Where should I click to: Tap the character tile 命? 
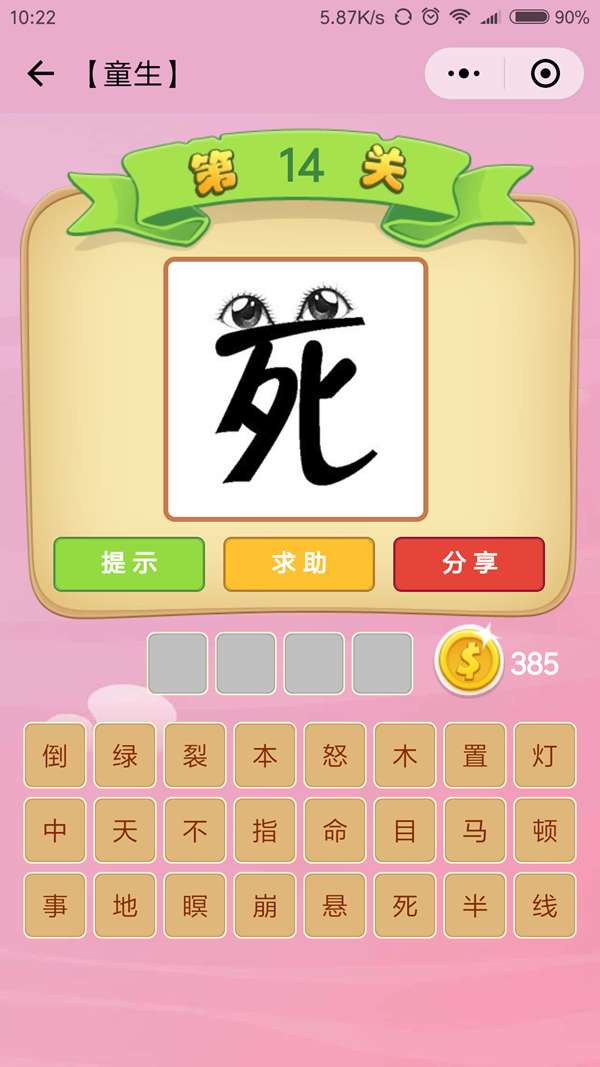point(335,830)
